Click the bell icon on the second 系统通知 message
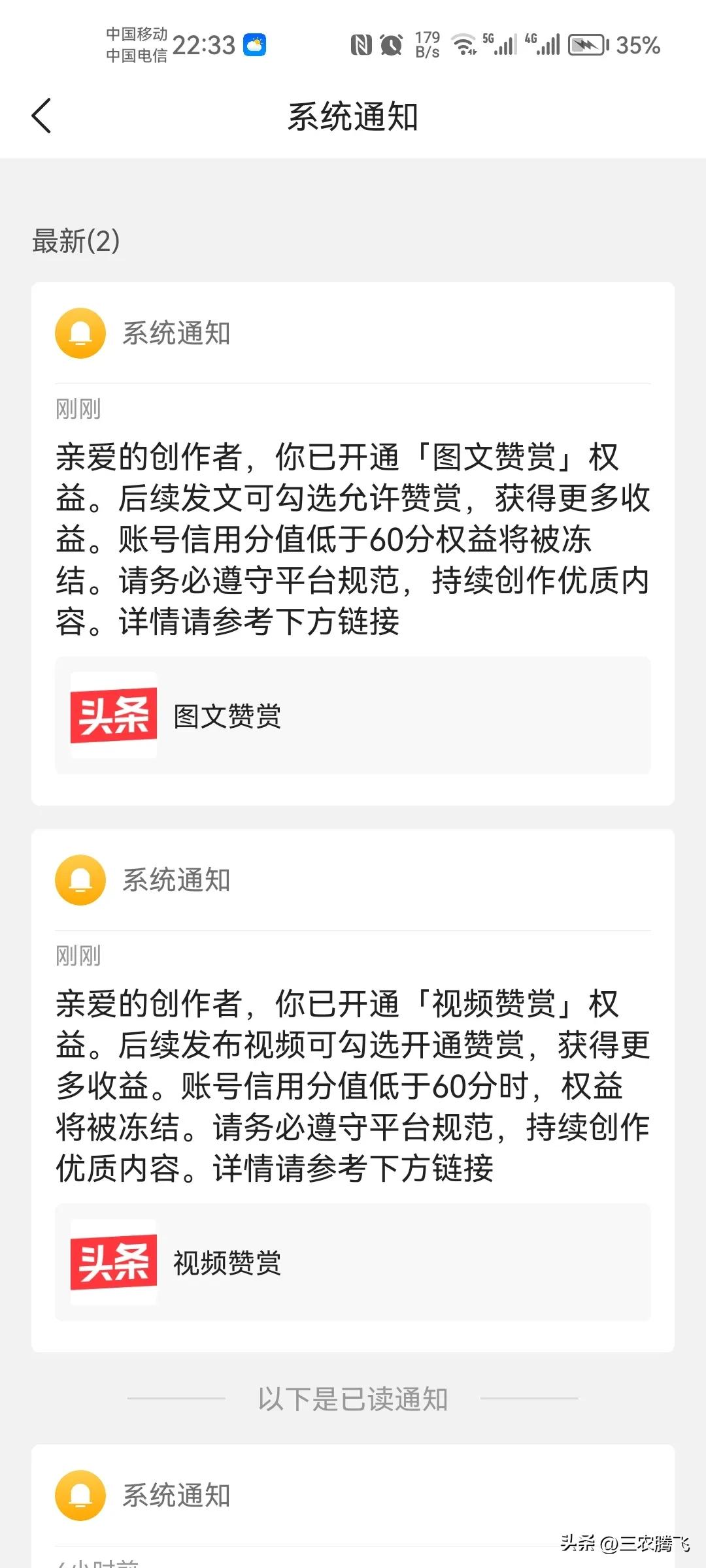The width and height of the screenshot is (706, 1568). tap(80, 880)
